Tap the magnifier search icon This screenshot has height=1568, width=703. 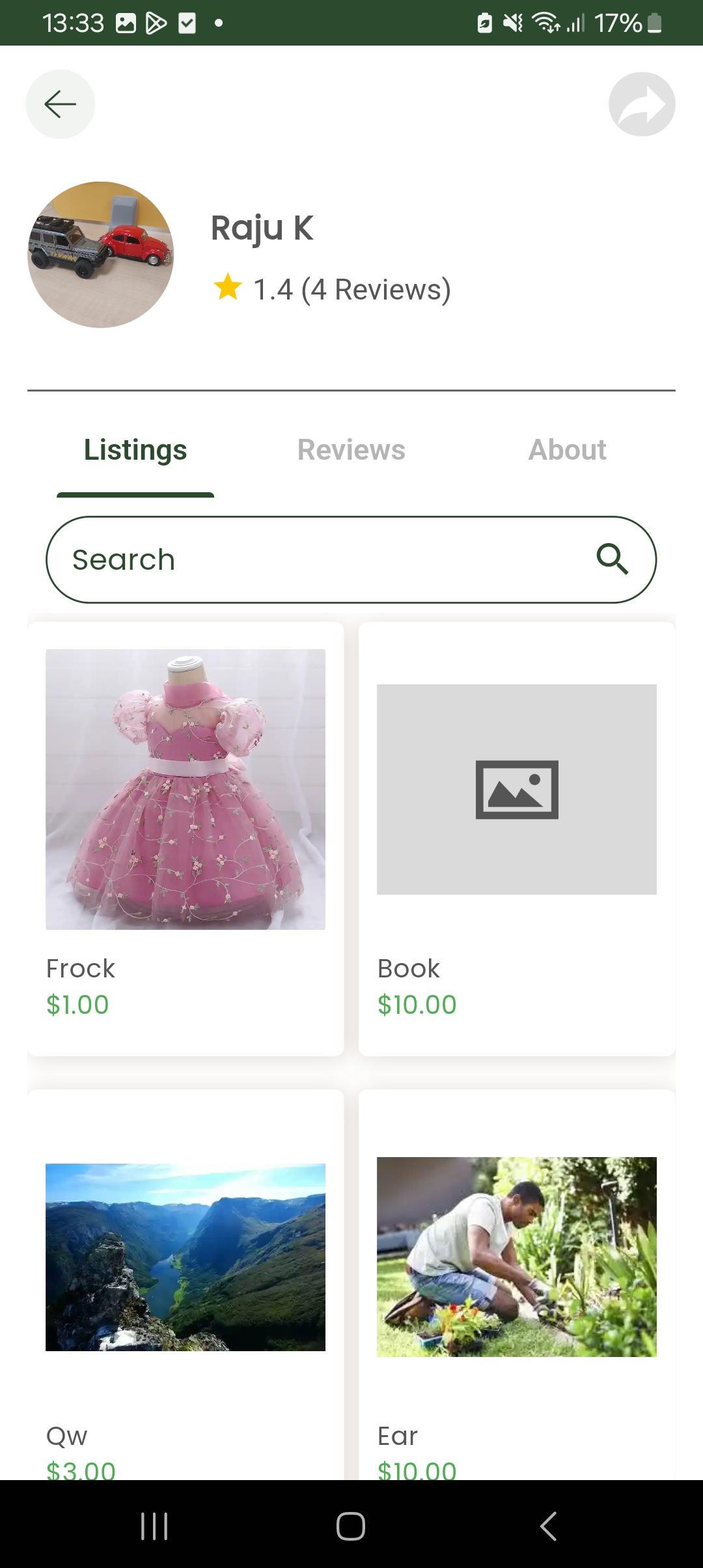pos(612,559)
